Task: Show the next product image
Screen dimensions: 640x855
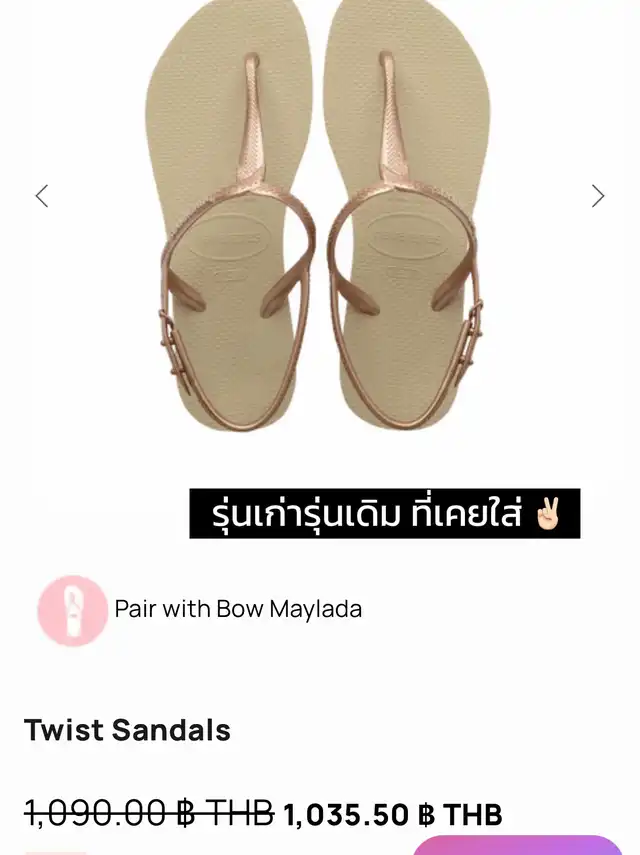Action: click(x=597, y=196)
